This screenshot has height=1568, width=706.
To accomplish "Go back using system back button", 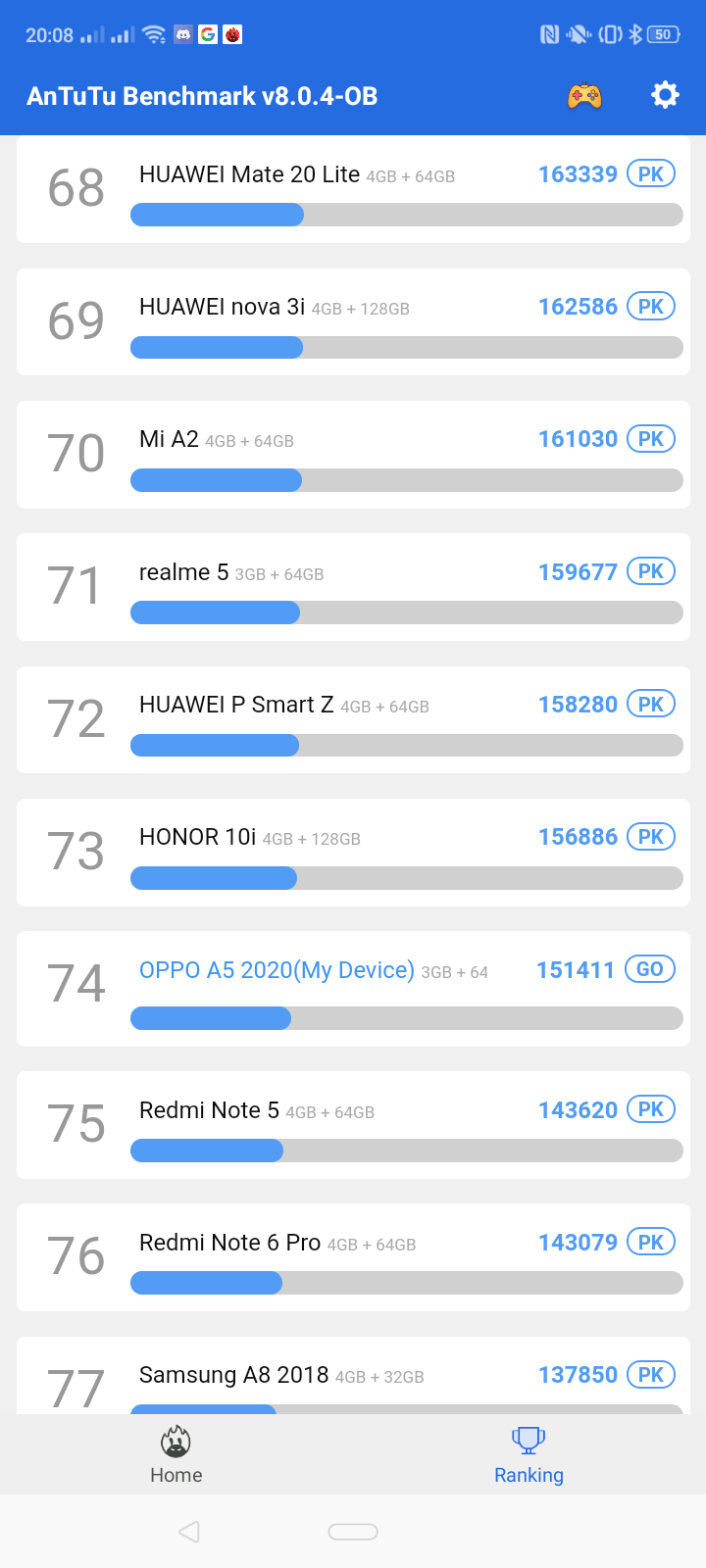I will [189, 1531].
